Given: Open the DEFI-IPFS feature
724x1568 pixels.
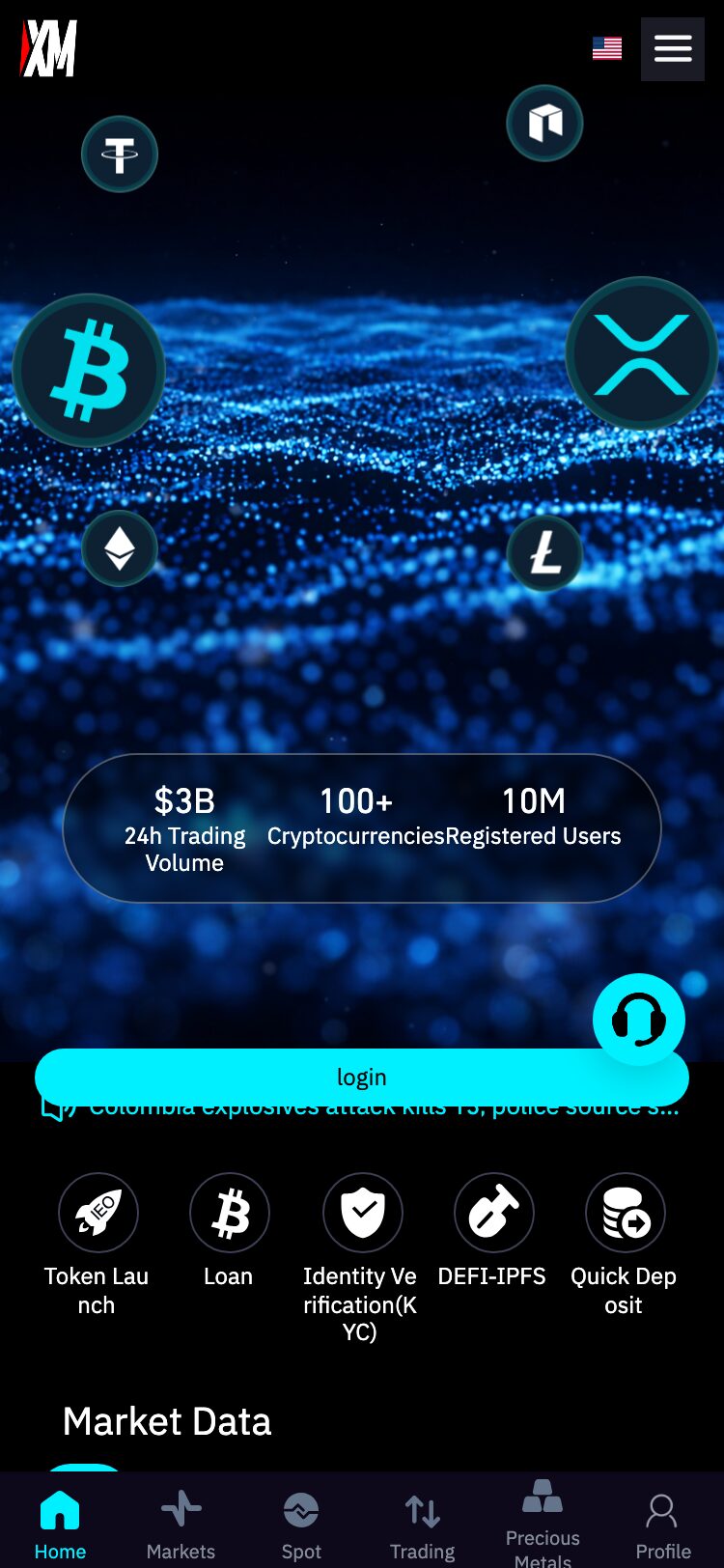Looking at the screenshot, I should point(492,1212).
